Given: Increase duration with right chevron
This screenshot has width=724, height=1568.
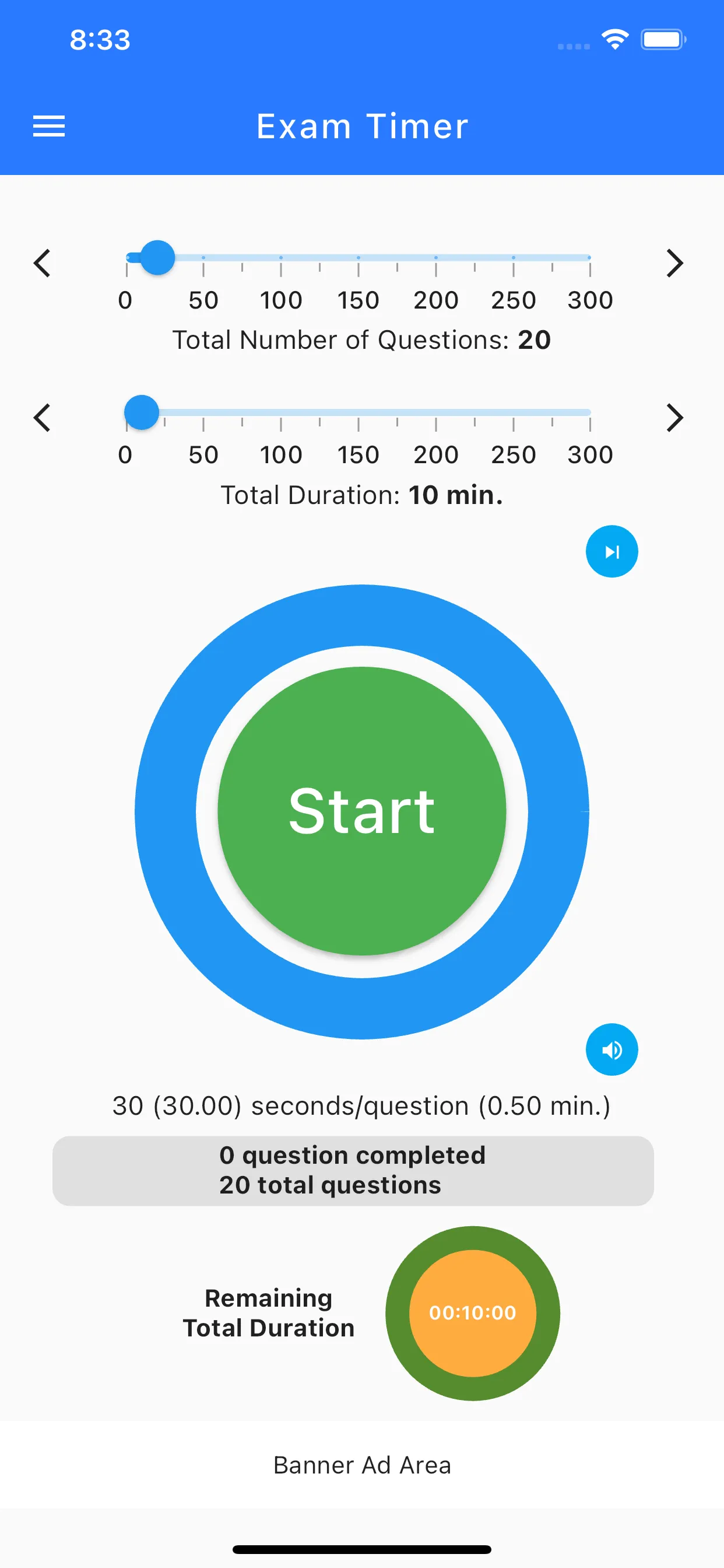Looking at the screenshot, I should pyautogui.click(x=676, y=418).
